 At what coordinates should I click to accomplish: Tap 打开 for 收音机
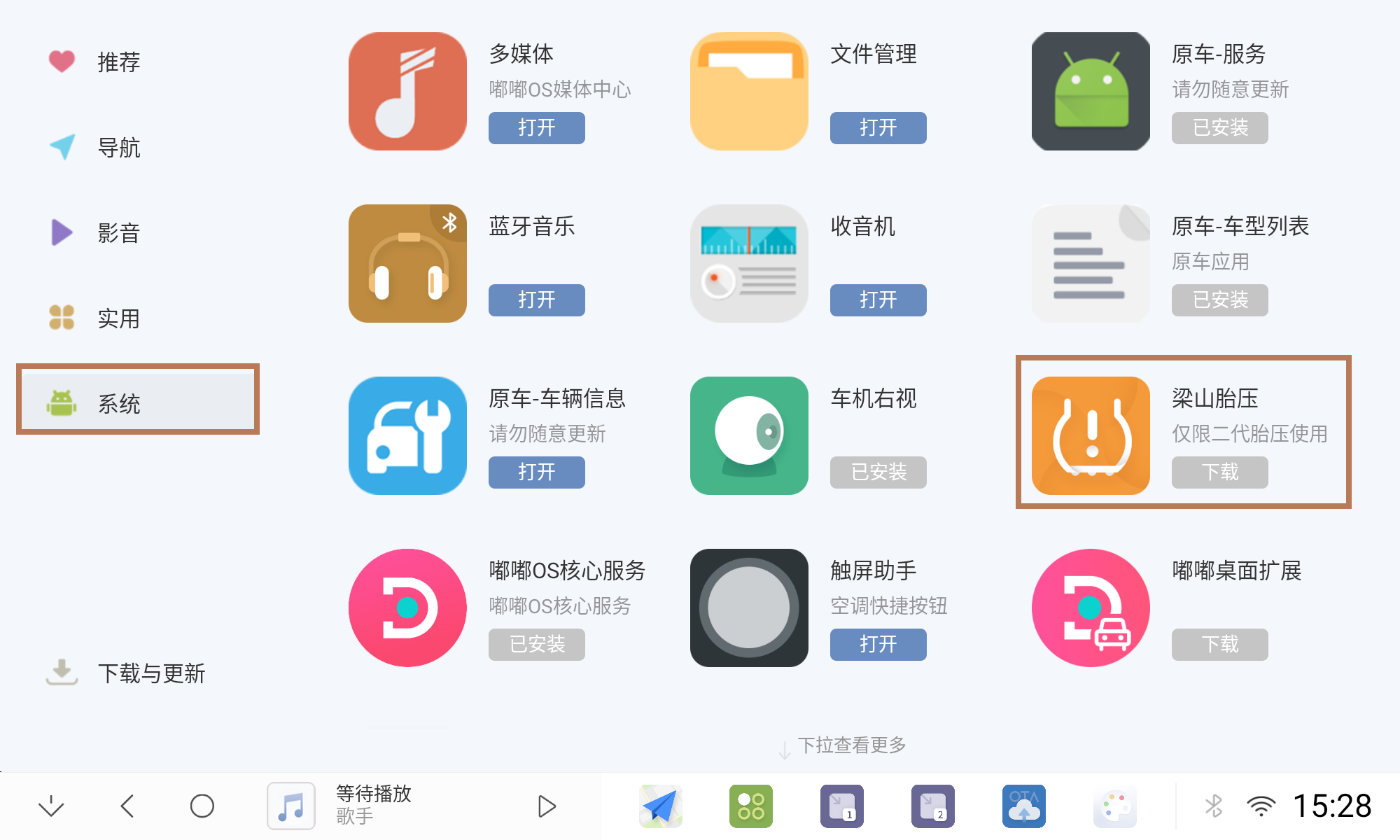tap(878, 300)
